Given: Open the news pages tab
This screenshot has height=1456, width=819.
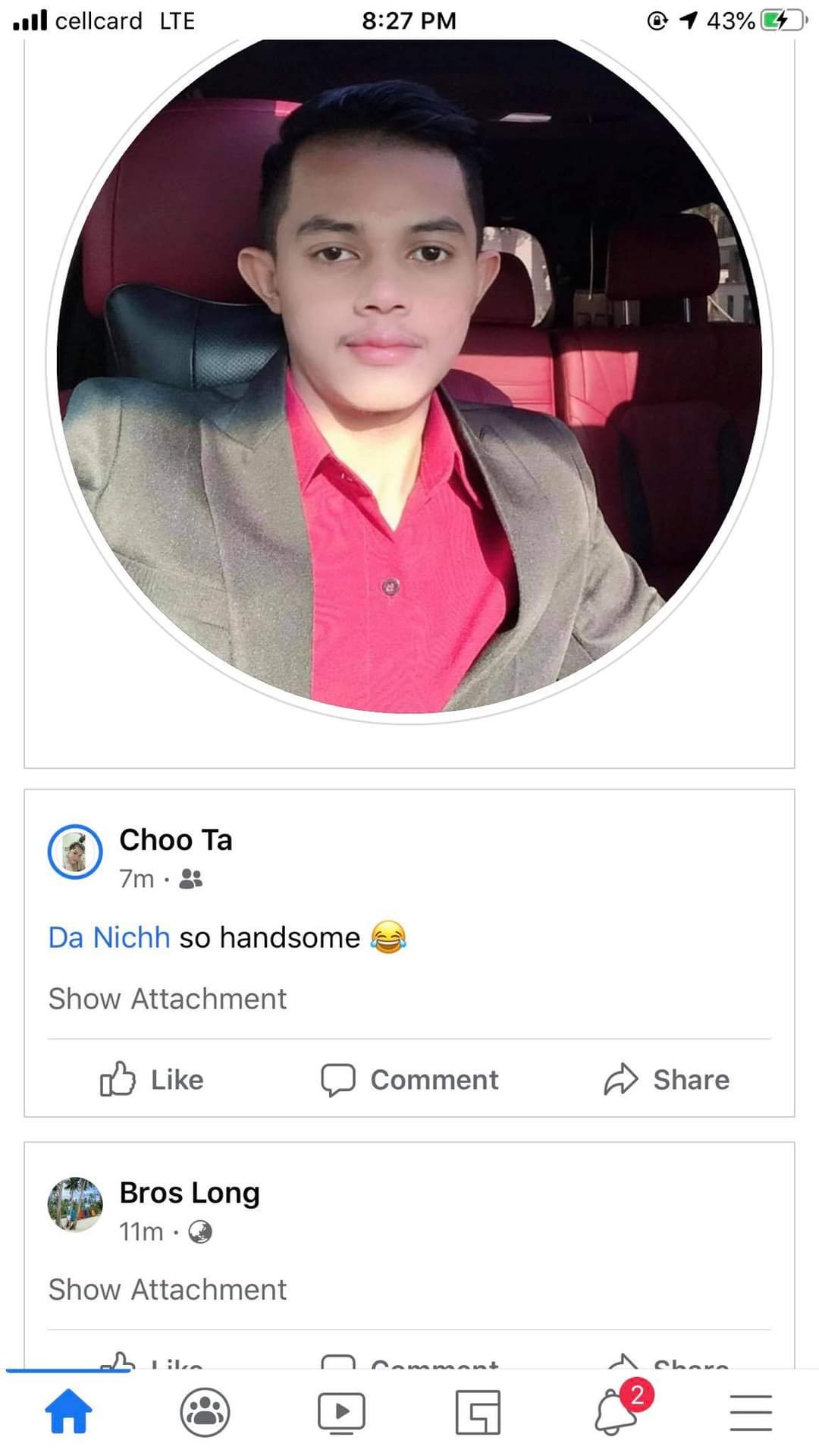Looking at the screenshot, I should click(478, 1412).
